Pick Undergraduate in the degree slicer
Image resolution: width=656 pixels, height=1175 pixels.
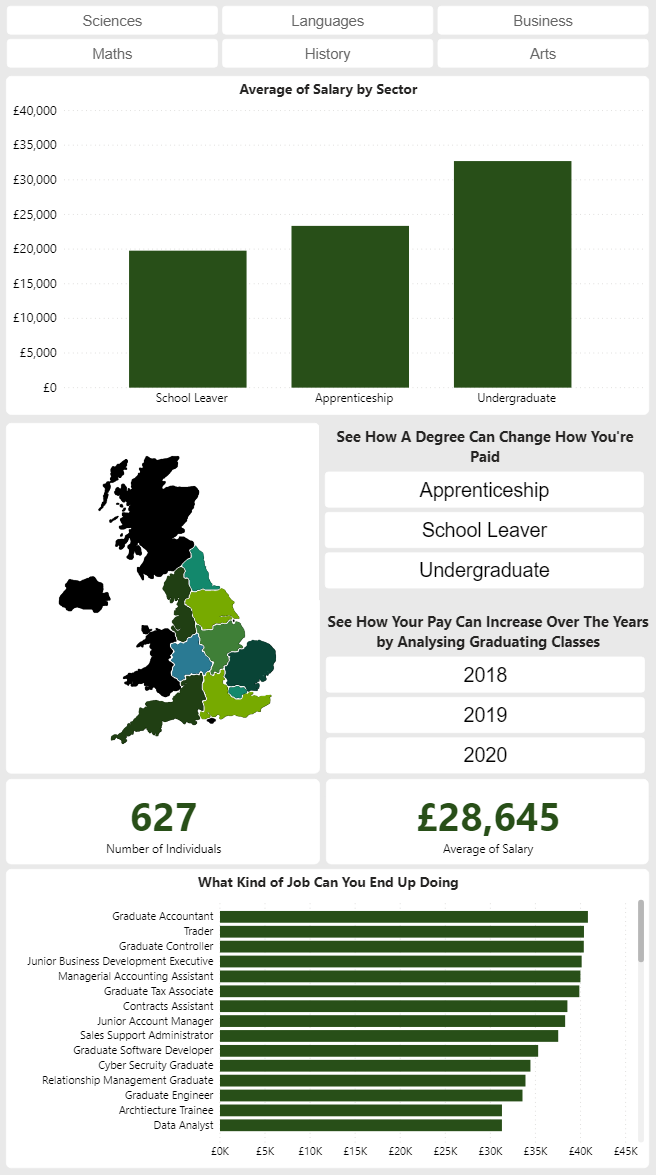[484, 570]
